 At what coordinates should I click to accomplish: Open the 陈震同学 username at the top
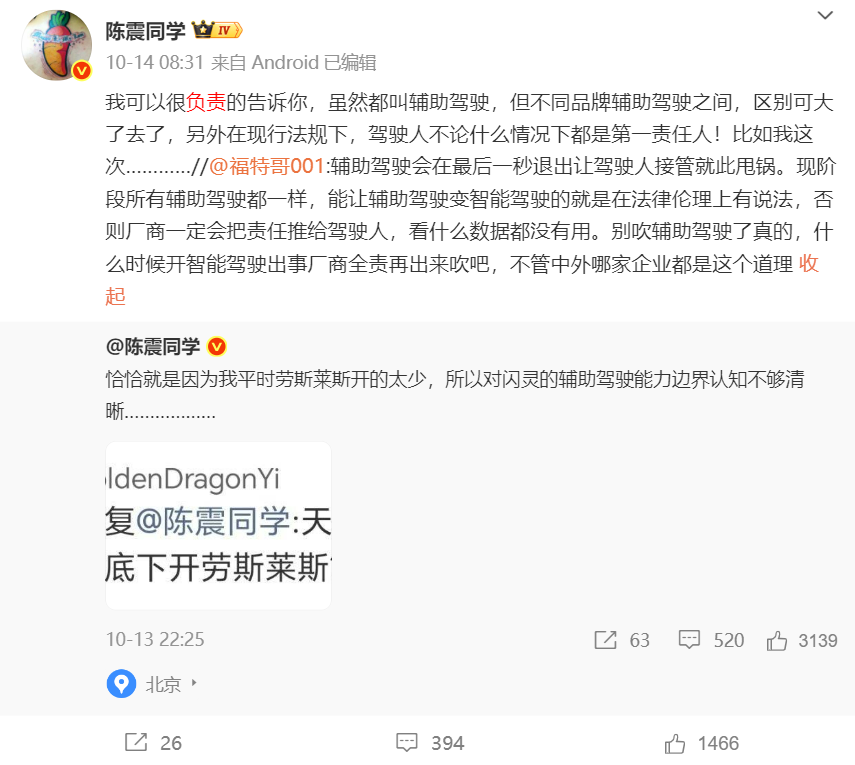tap(145, 31)
